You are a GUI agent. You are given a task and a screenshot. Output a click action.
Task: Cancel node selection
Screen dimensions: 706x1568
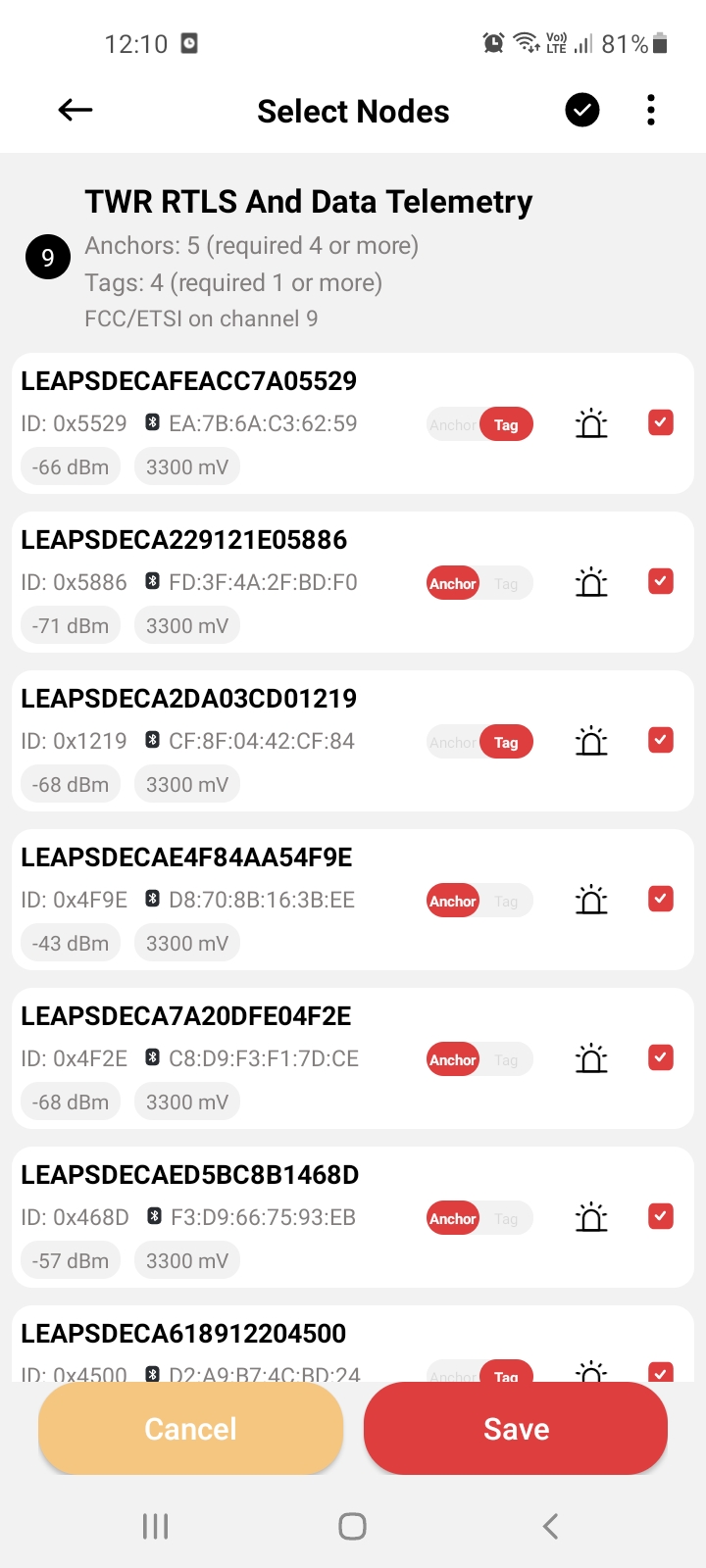pyautogui.click(x=191, y=1428)
